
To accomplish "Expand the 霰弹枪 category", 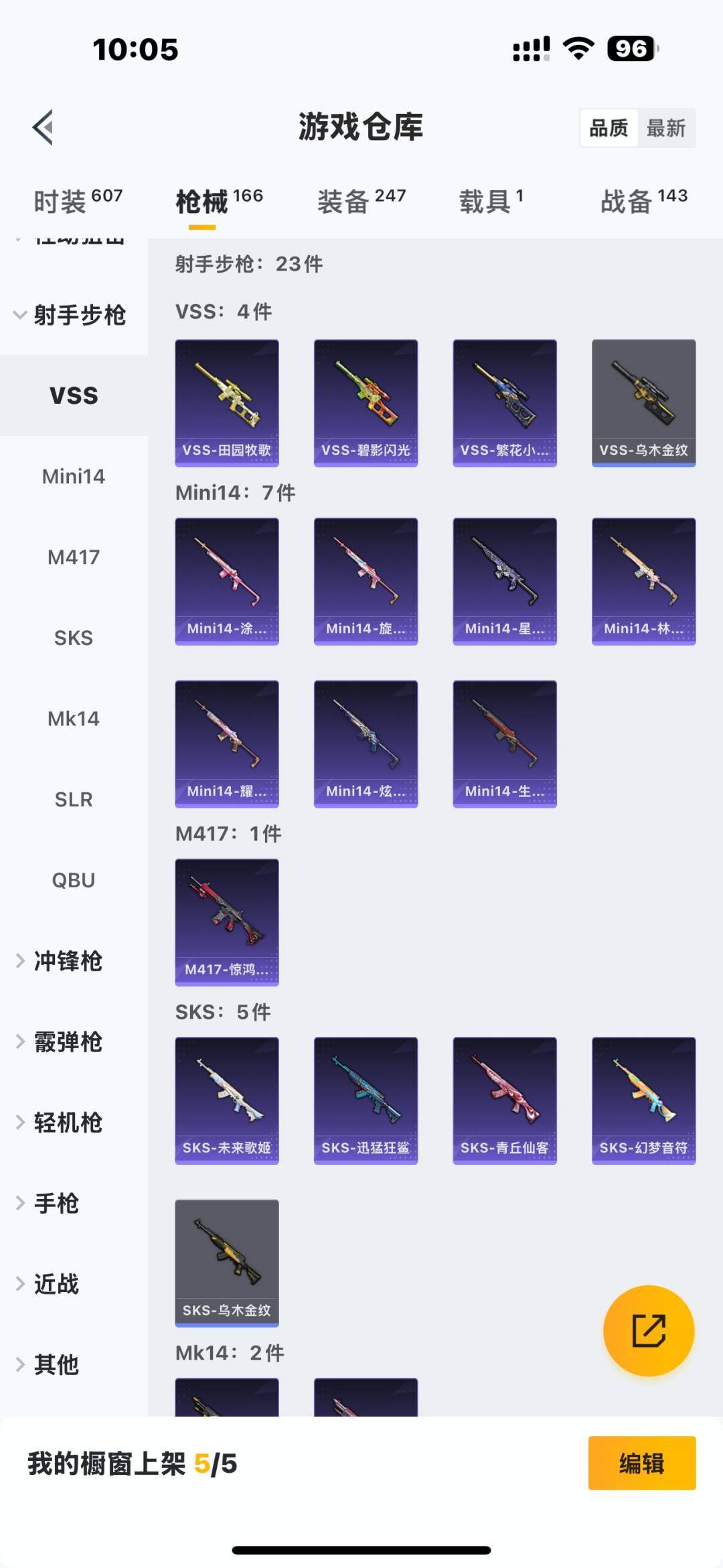I will [67, 1042].
